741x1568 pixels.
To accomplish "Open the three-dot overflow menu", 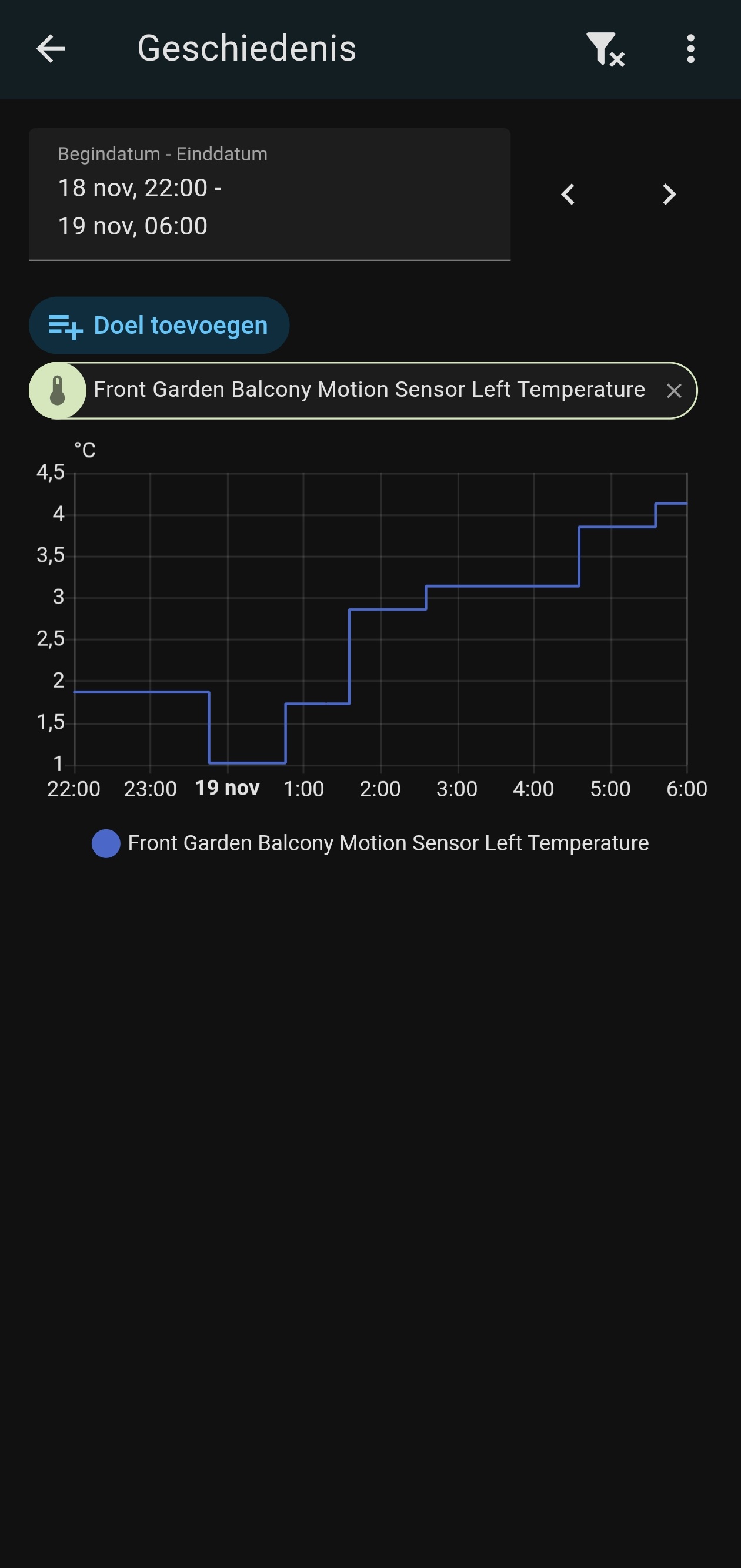I will point(690,49).
